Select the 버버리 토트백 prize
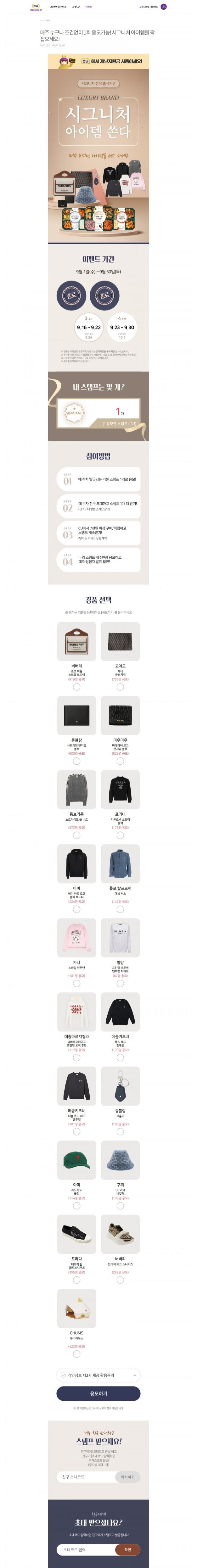This screenshot has width=197, height=1568. pyautogui.click(x=76, y=687)
